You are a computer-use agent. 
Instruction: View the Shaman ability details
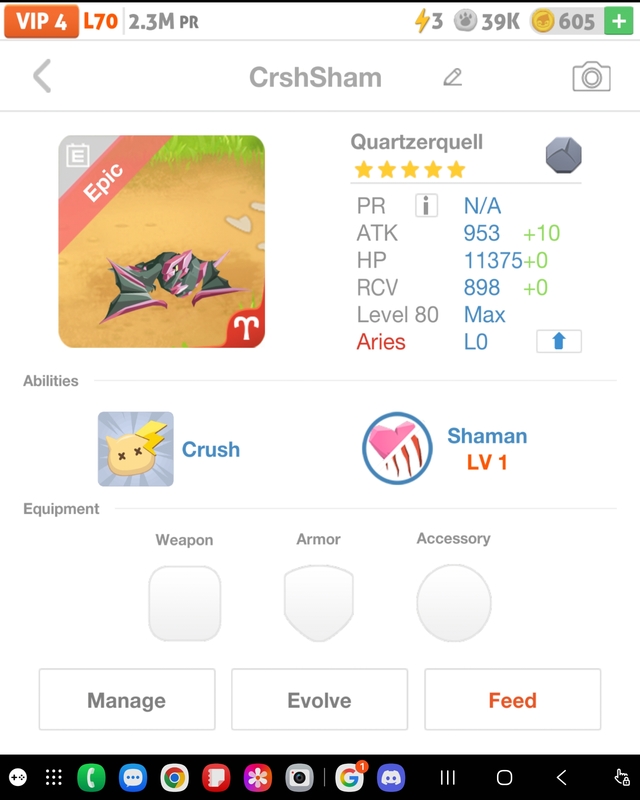click(x=398, y=448)
